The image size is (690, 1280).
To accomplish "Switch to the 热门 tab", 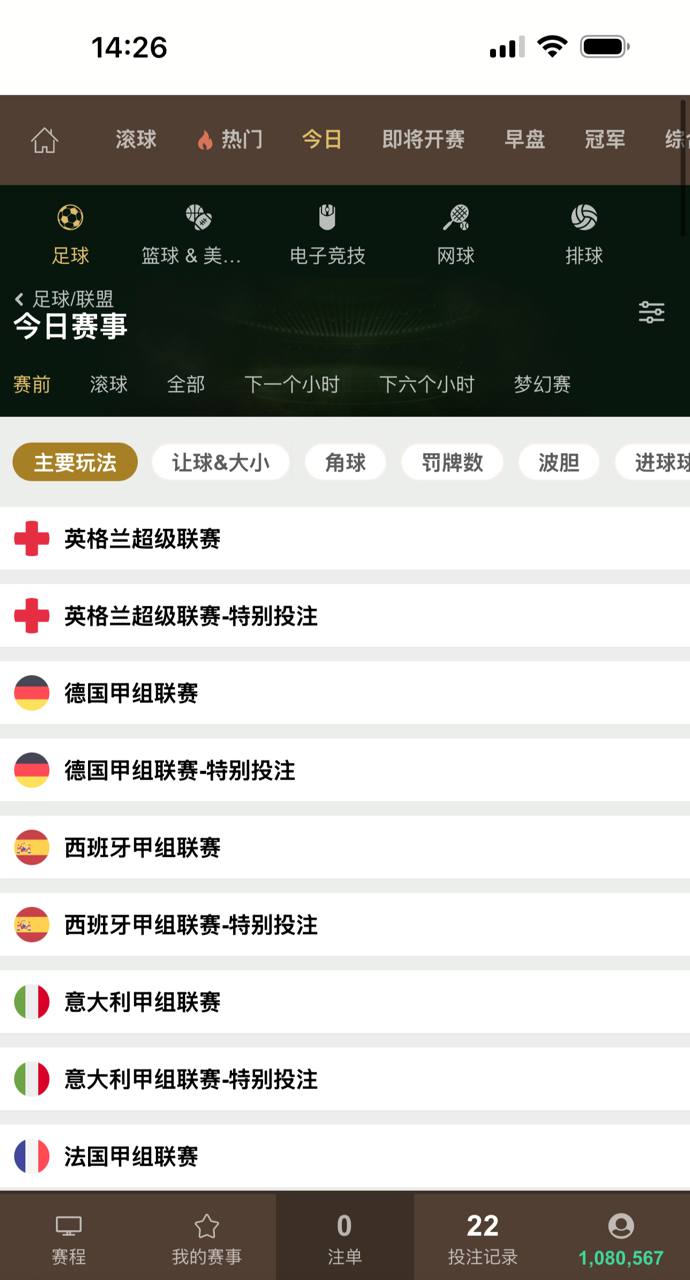I will coord(230,140).
